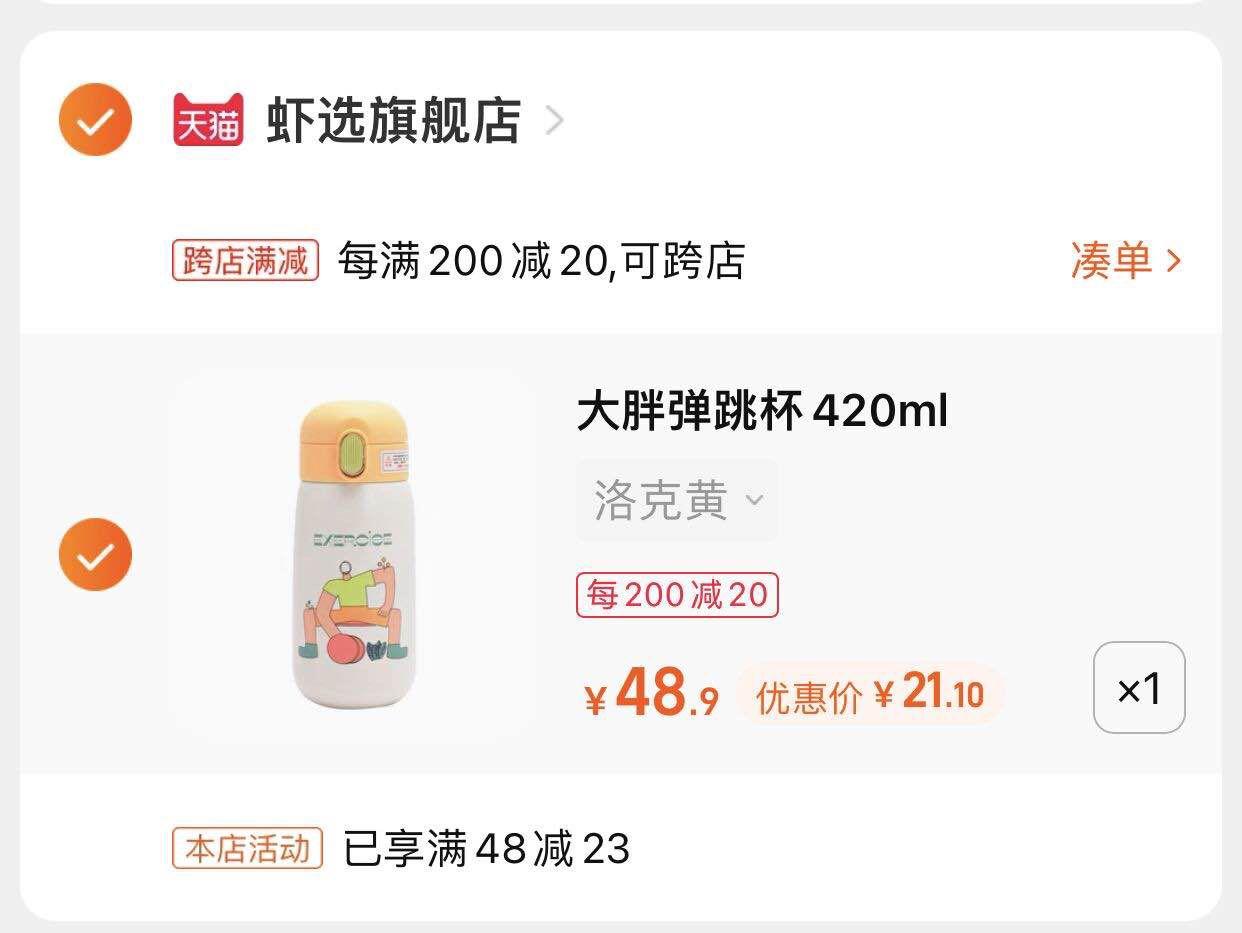Change the 洛克黄 color option
The height and width of the screenshot is (933, 1242).
pos(677,500)
